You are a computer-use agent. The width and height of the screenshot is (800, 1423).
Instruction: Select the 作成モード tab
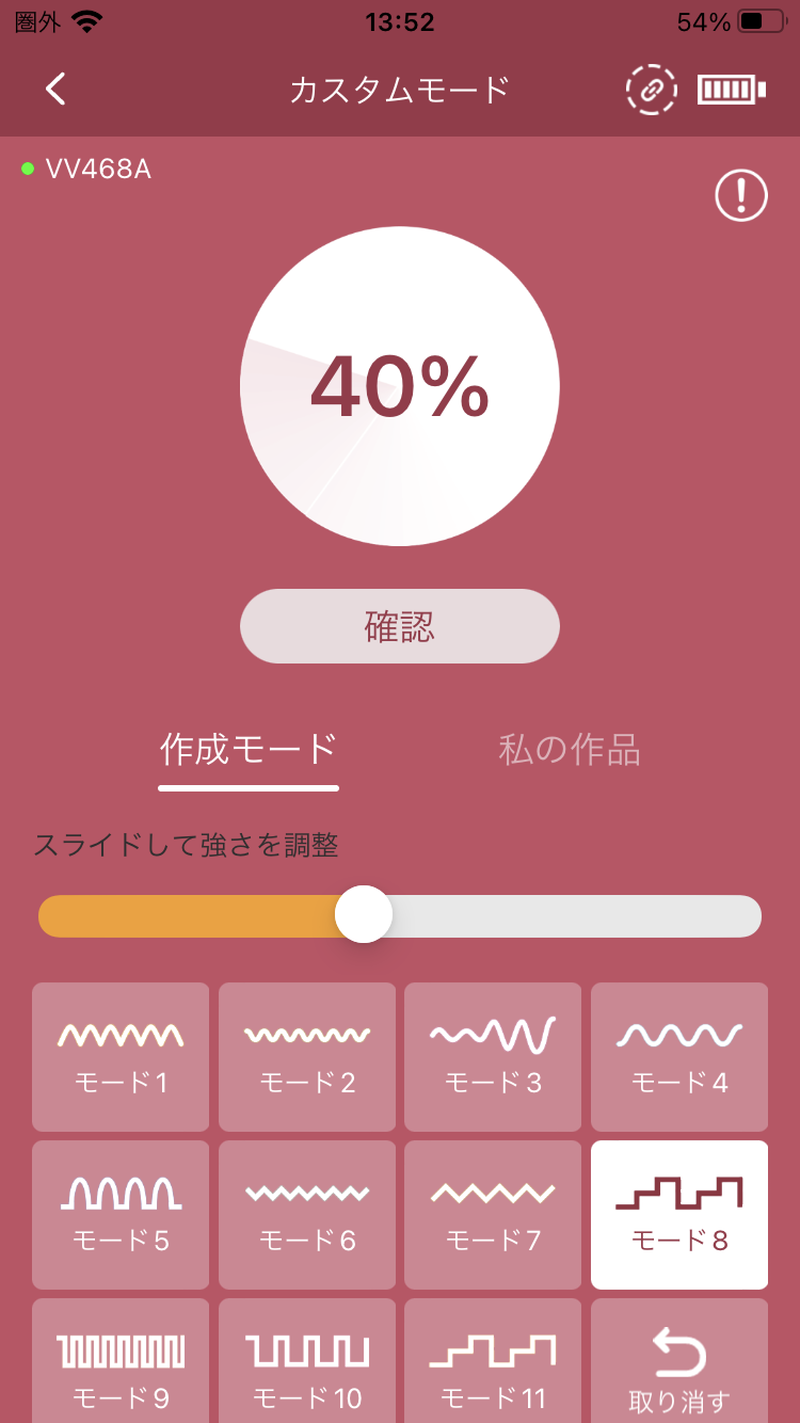(248, 749)
